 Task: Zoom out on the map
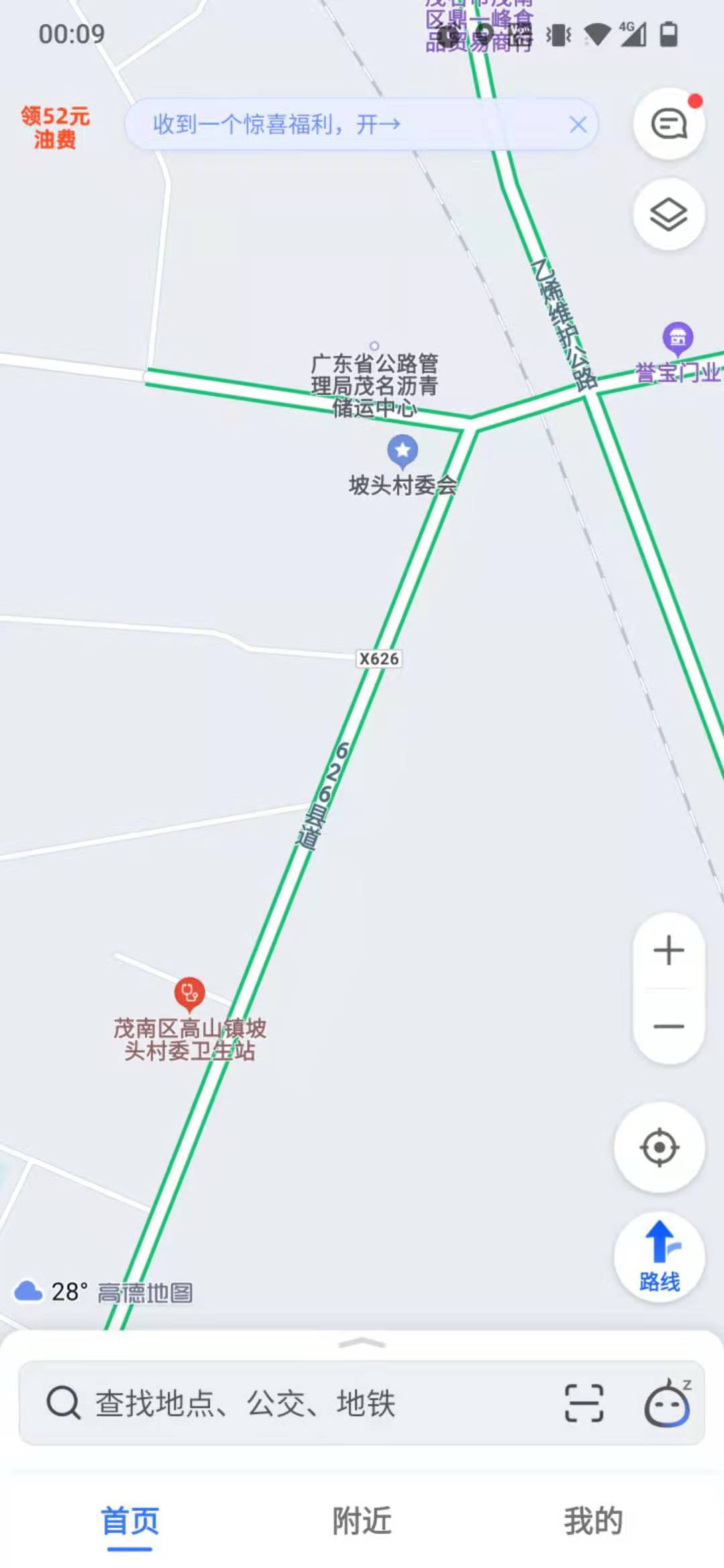pos(669,1026)
